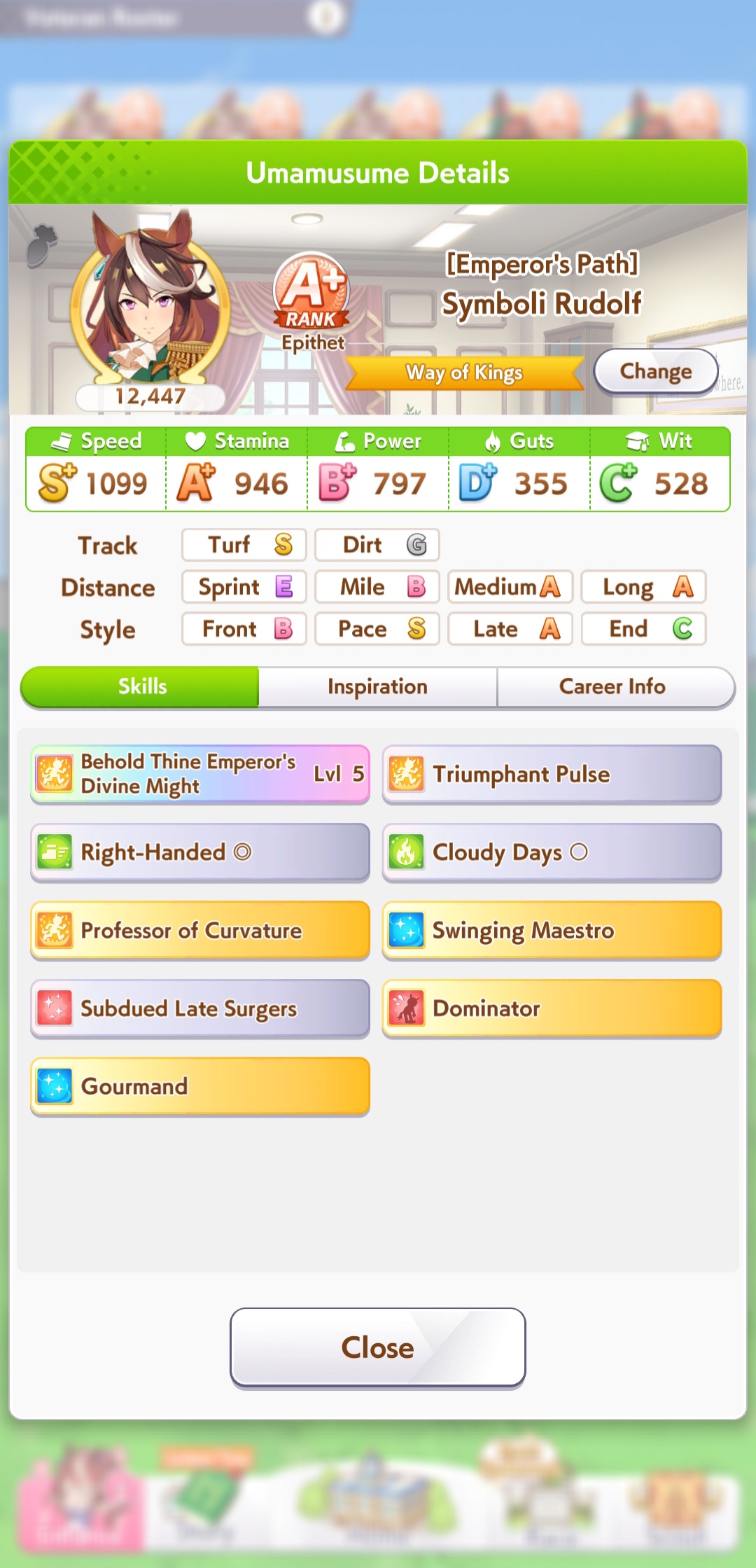This screenshot has width=756, height=1568.
Task: Open the Professor of Curvature skill
Action: [200, 930]
